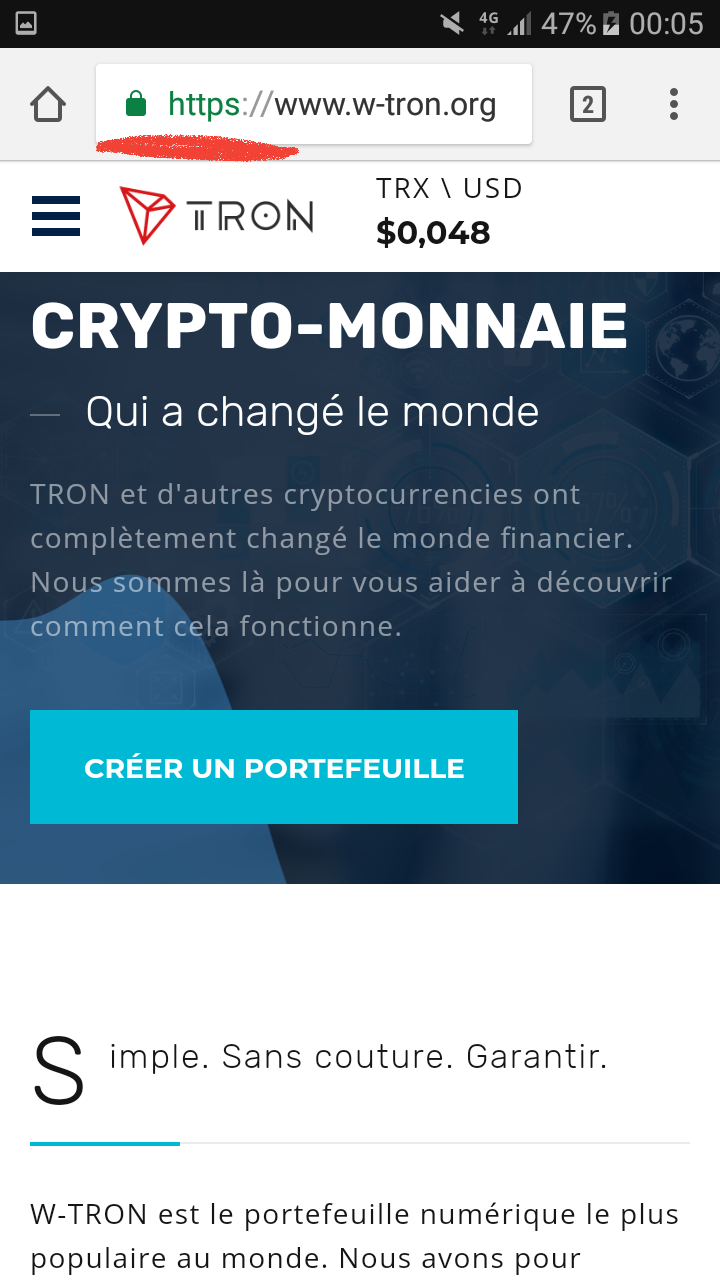Tap Créer un portefeuille button

tap(274, 767)
